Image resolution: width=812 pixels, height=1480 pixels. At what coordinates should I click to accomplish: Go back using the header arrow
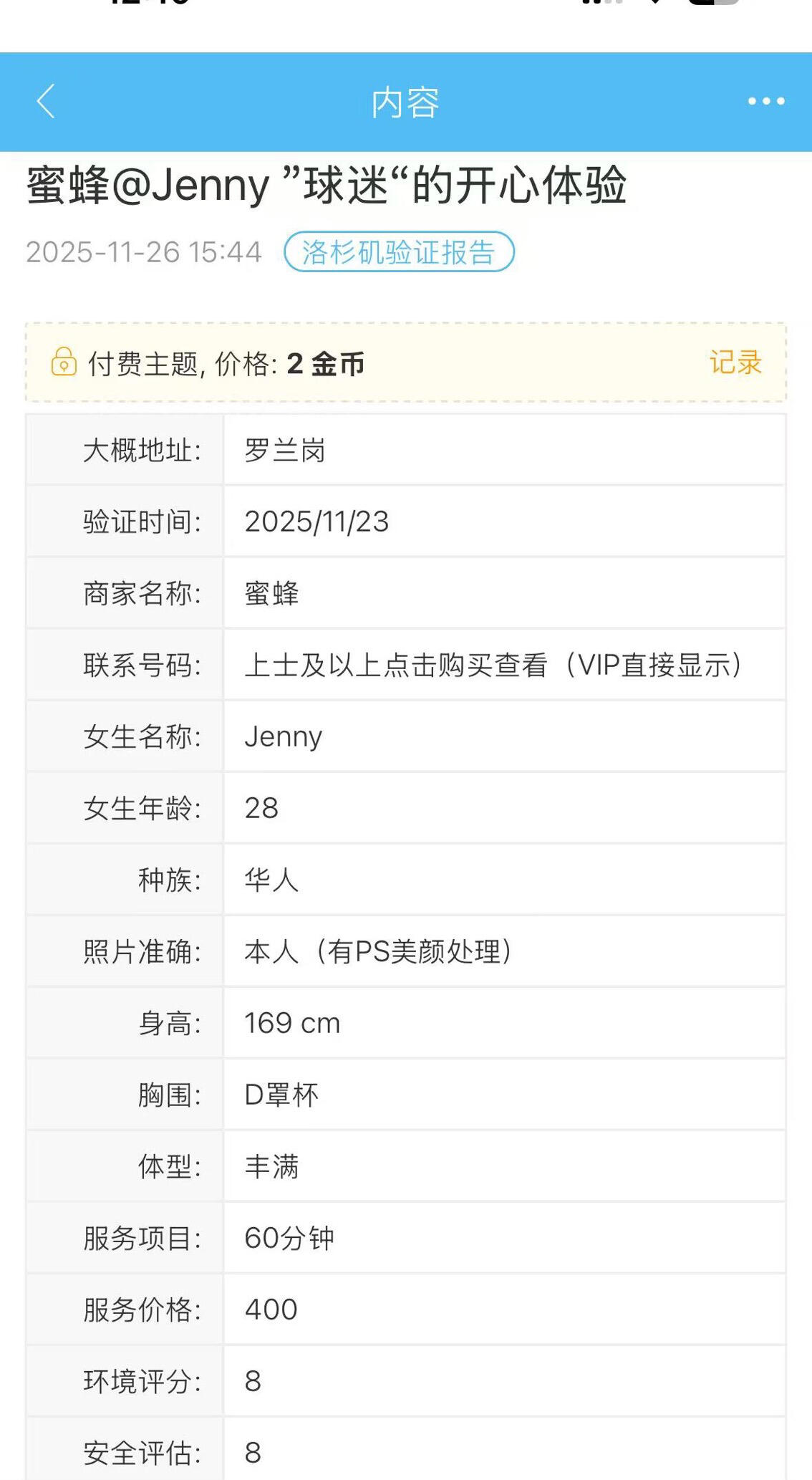click(46, 101)
